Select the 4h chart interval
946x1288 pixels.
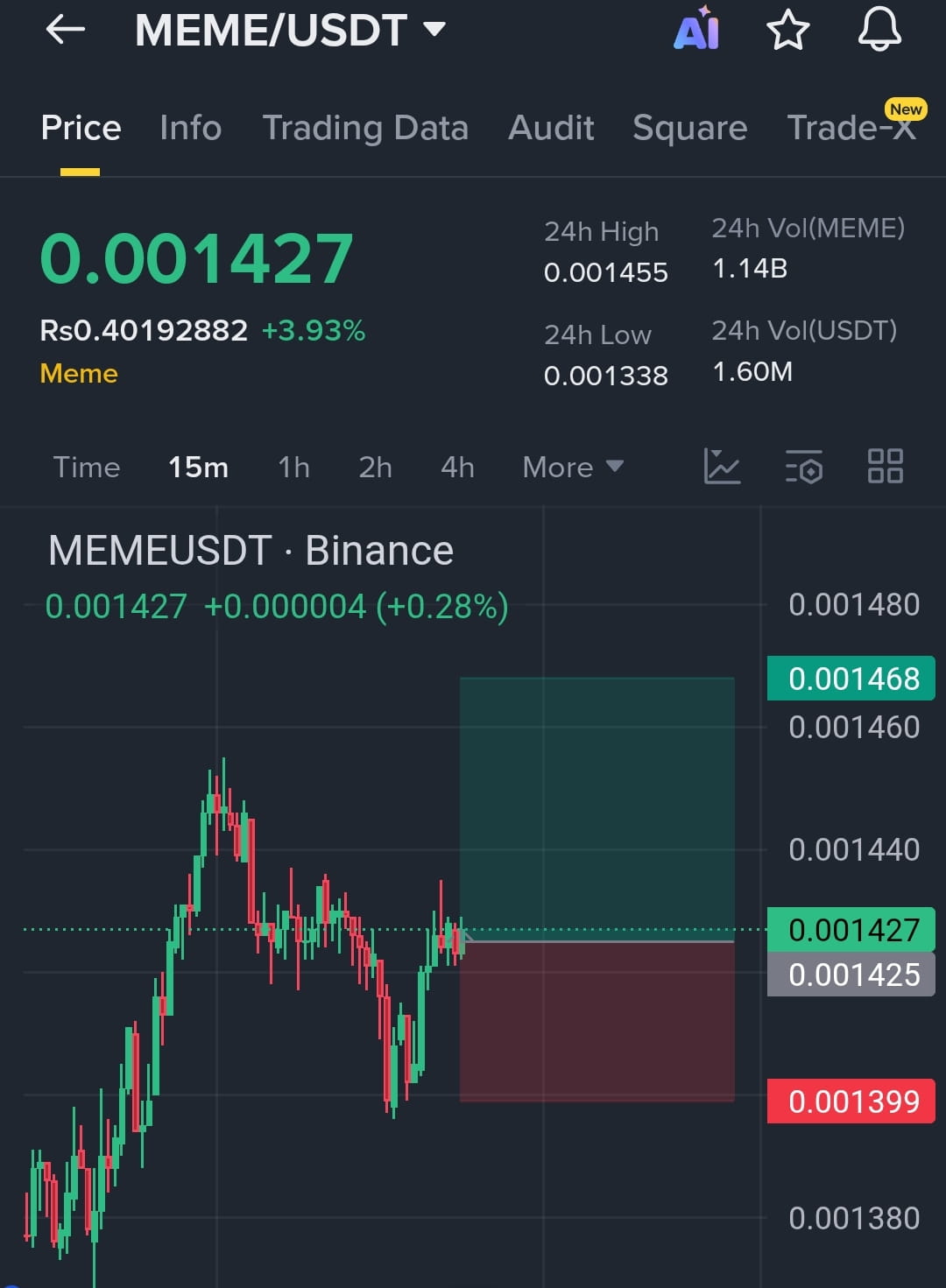coord(457,467)
